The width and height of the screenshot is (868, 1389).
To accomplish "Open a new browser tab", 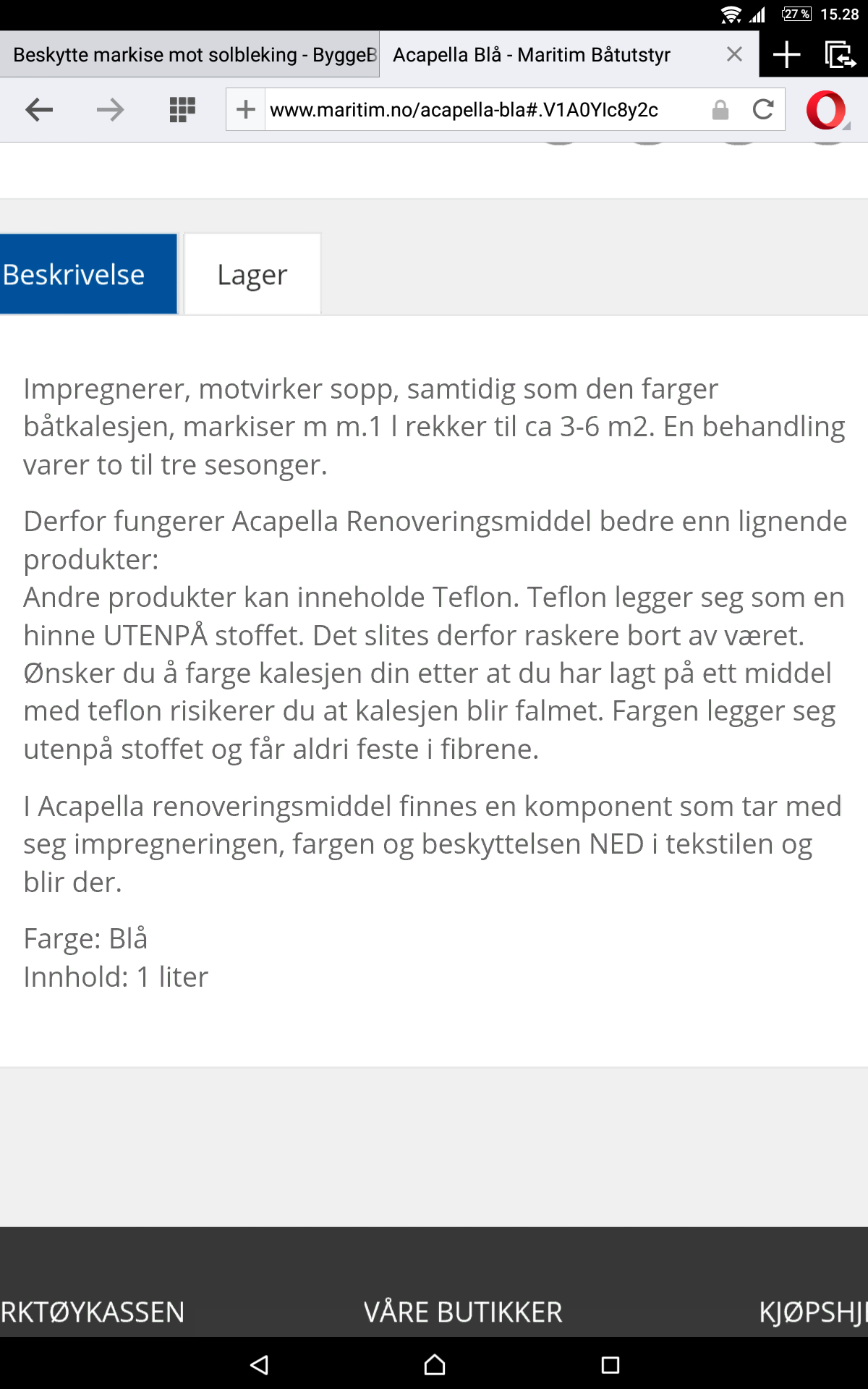I will click(x=786, y=54).
